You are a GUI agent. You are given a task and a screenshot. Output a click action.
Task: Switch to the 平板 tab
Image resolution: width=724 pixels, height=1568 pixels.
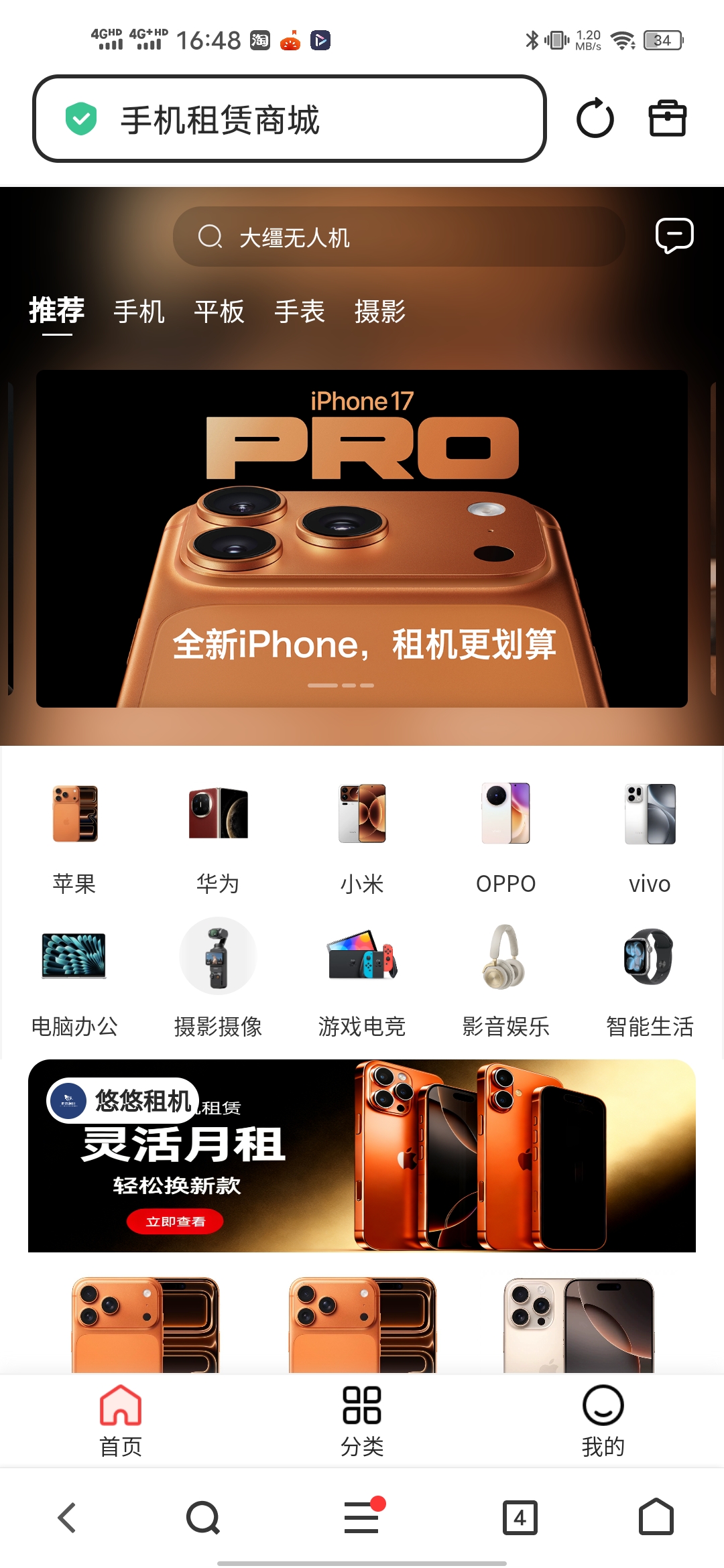[x=219, y=312]
